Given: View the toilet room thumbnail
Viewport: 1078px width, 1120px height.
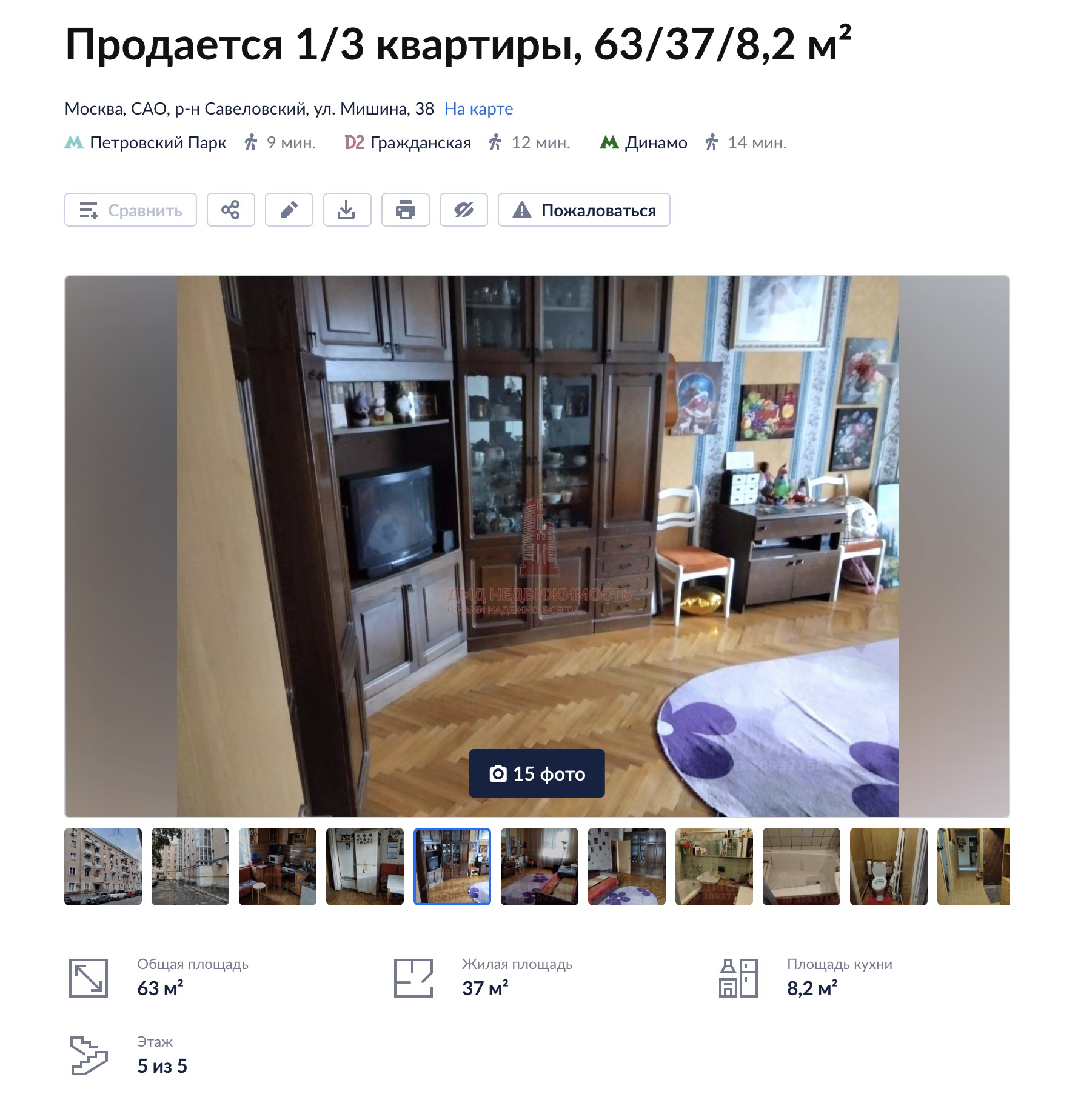Looking at the screenshot, I should [x=889, y=867].
